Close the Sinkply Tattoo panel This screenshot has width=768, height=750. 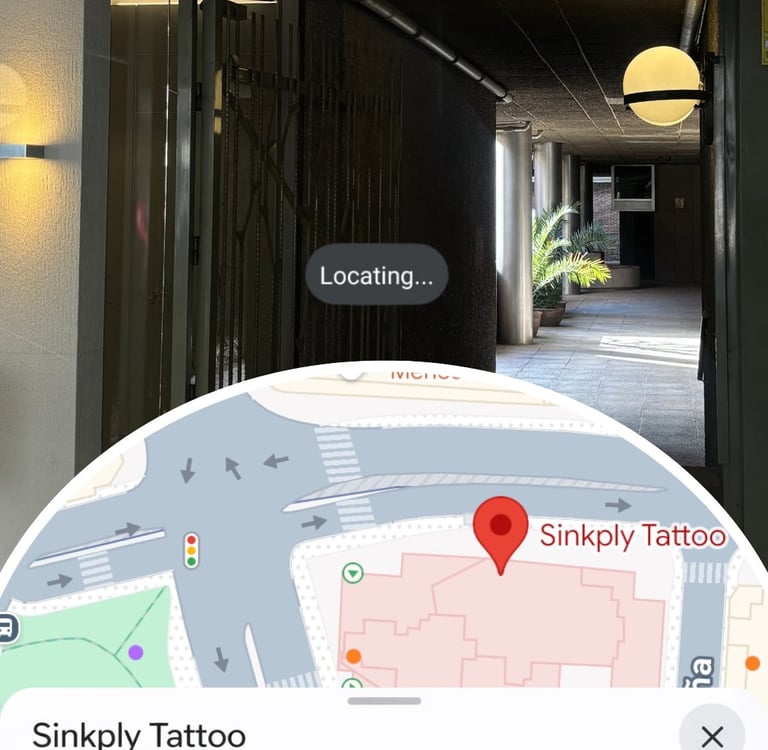click(712, 732)
